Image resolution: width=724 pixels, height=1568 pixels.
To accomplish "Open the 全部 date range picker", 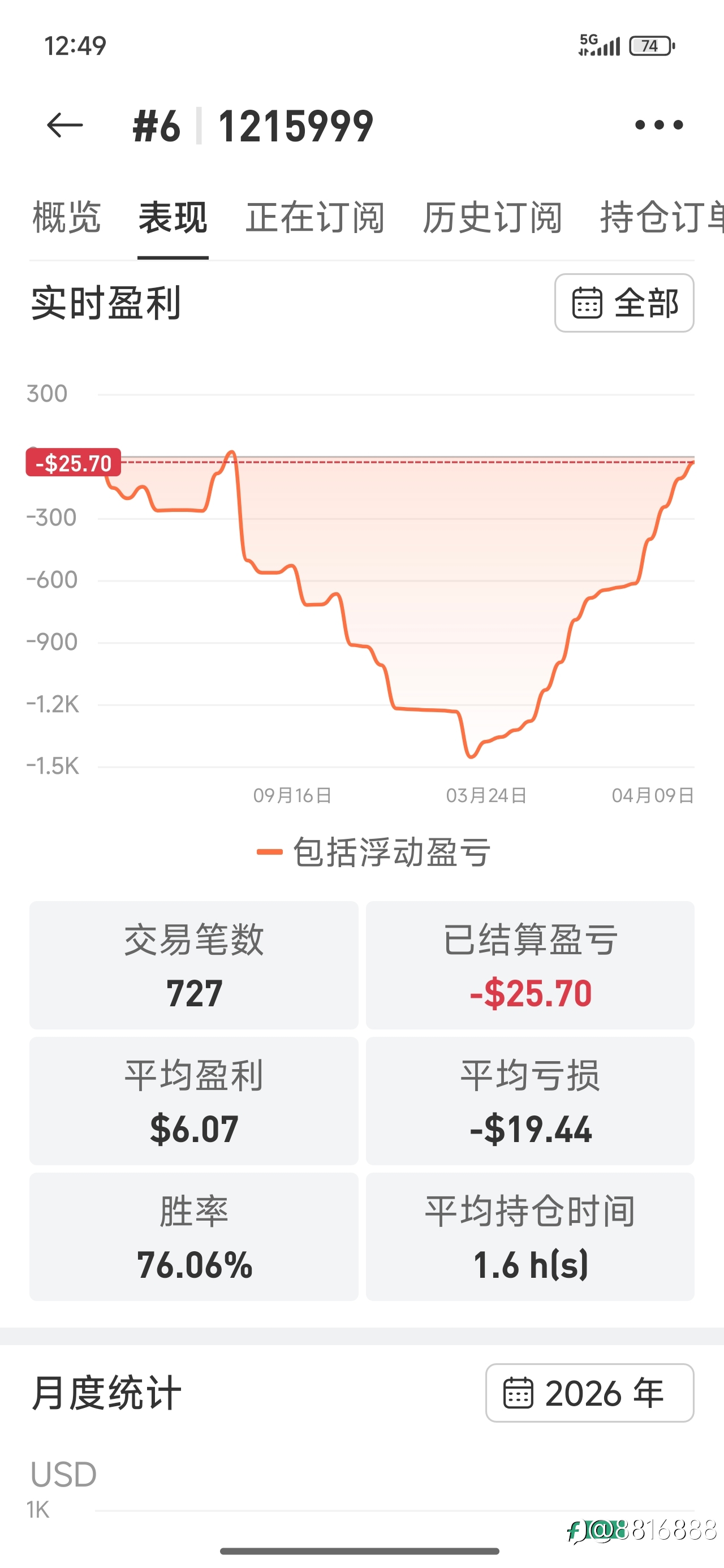I will (x=624, y=303).
